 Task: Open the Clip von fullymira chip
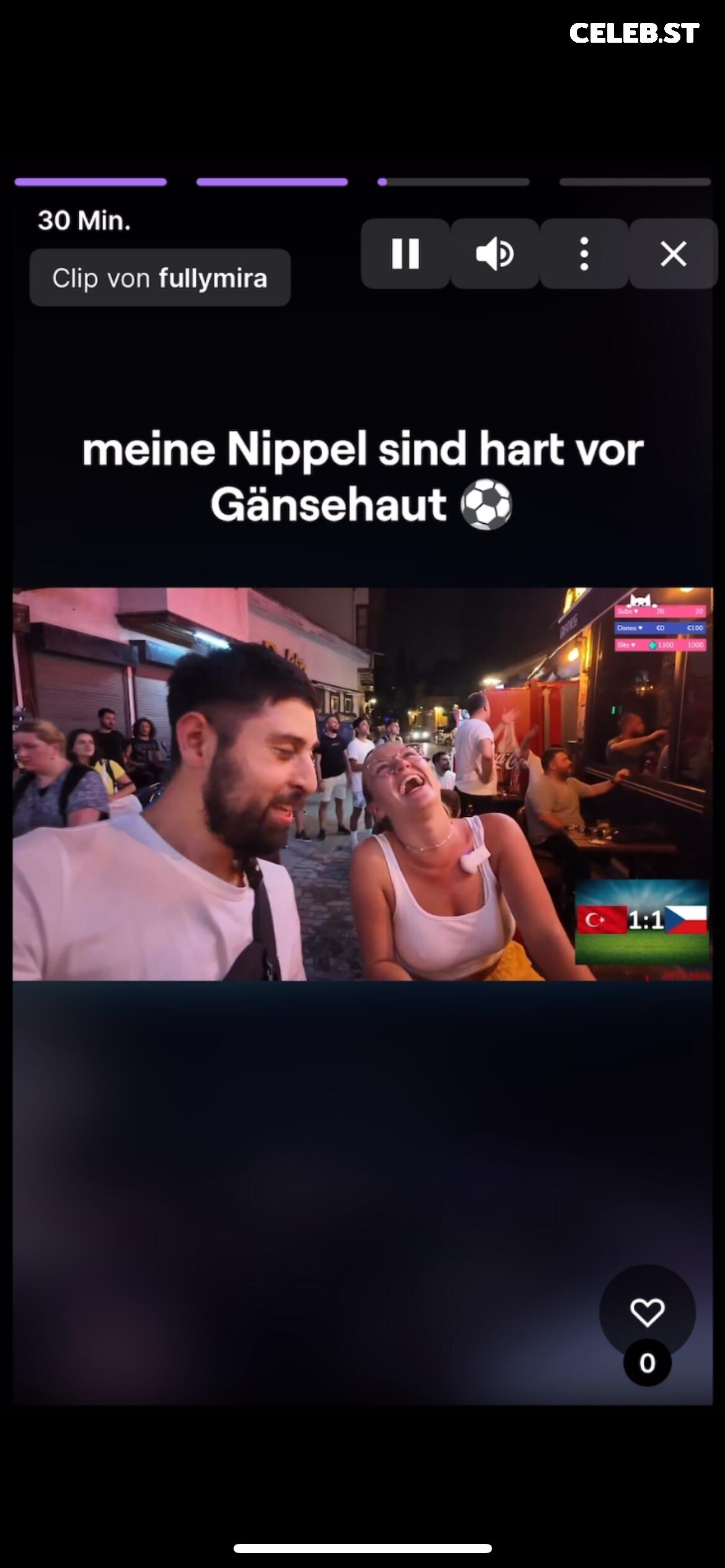coord(160,277)
